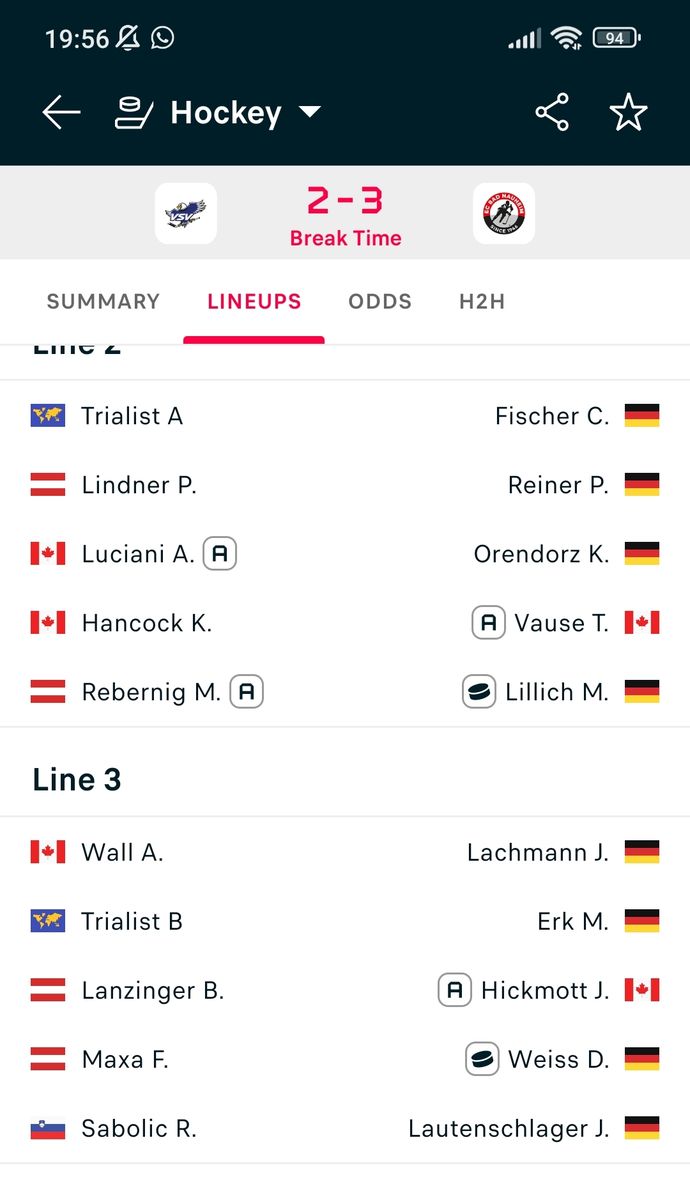The image size is (690, 1200).
Task: Add match to favorites with star
Action: pyautogui.click(x=628, y=113)
